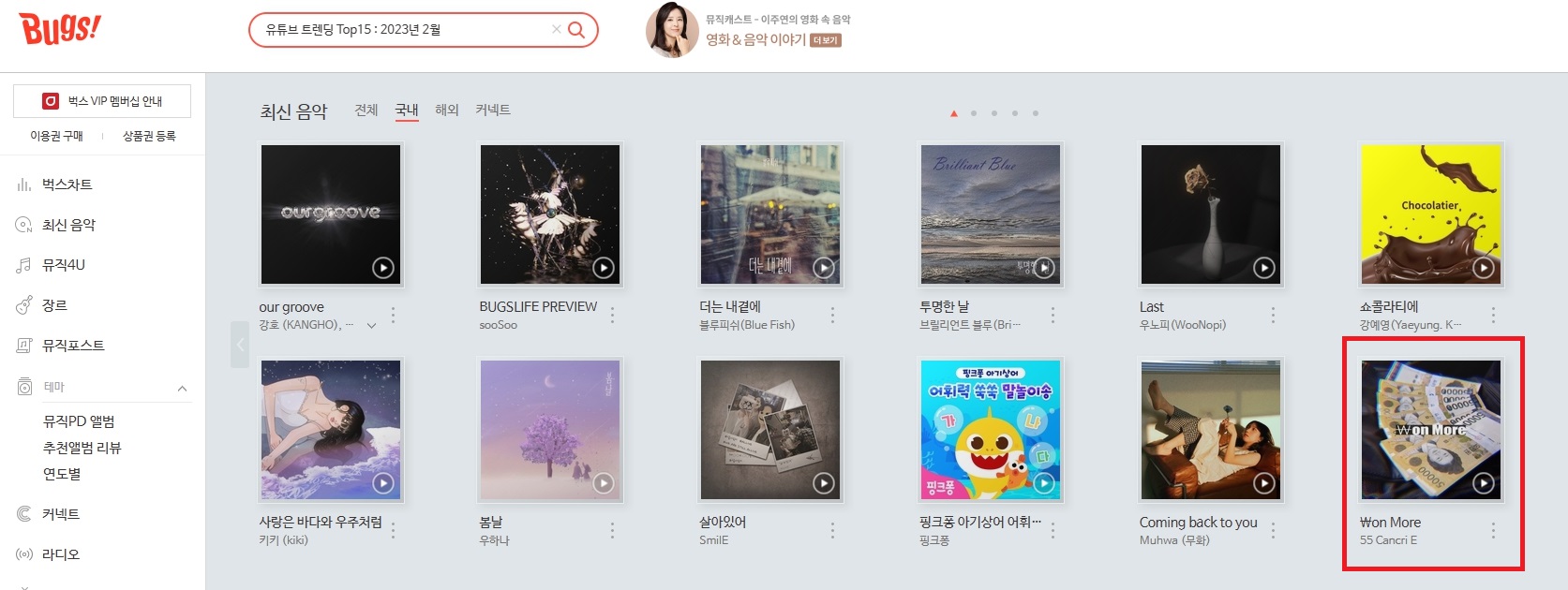Switch to 해외 tab

click(447, 110)
